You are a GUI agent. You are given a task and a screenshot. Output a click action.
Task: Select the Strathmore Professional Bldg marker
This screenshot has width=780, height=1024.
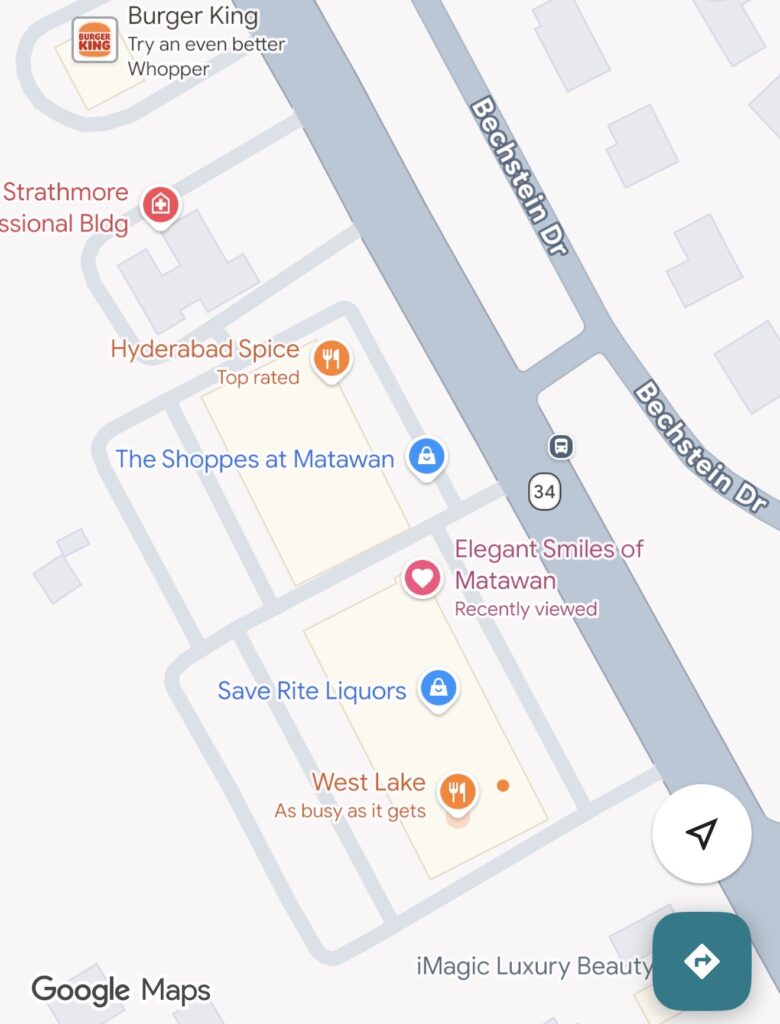click(160, 206)
